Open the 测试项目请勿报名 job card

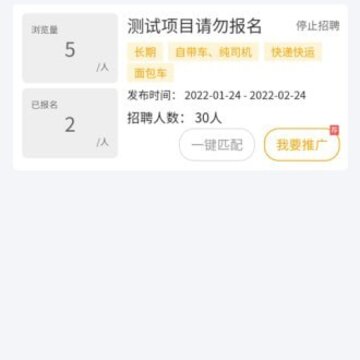pos(180,87)
